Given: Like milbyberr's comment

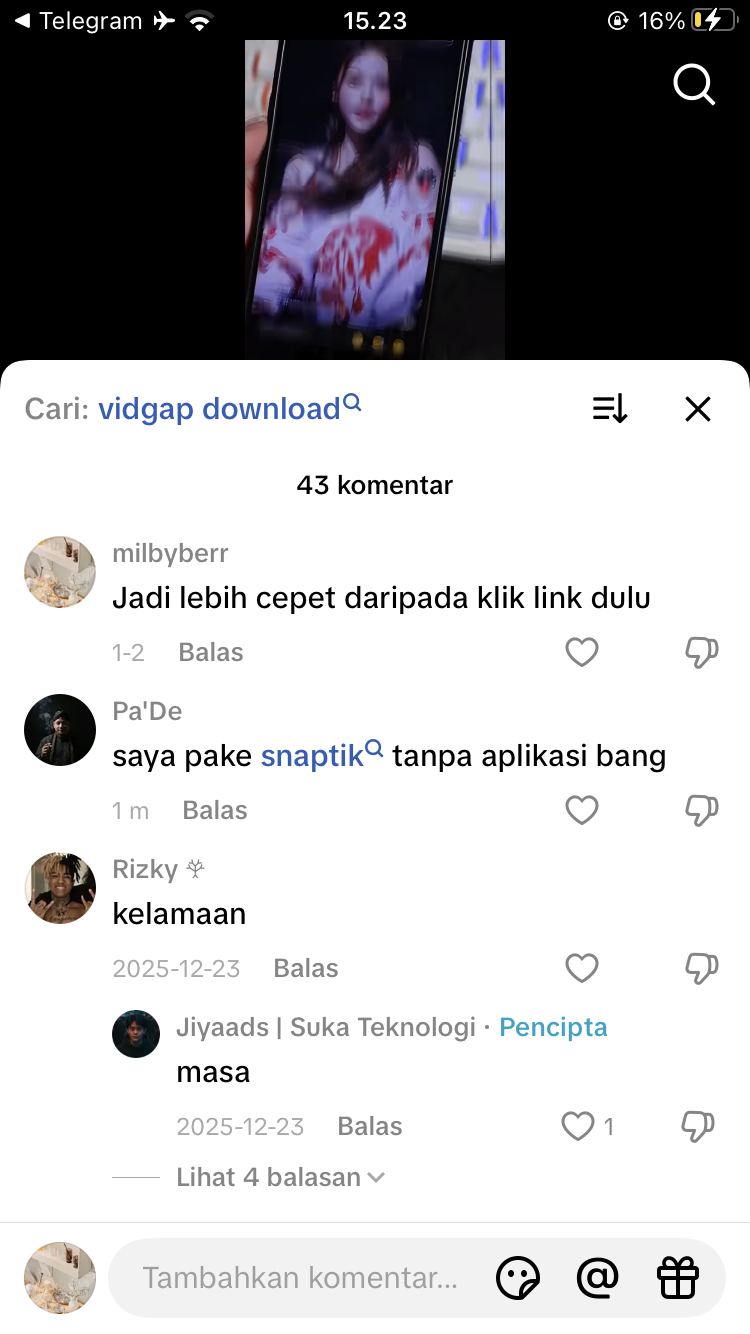Looking at the screenshot, I should point(582,653).
